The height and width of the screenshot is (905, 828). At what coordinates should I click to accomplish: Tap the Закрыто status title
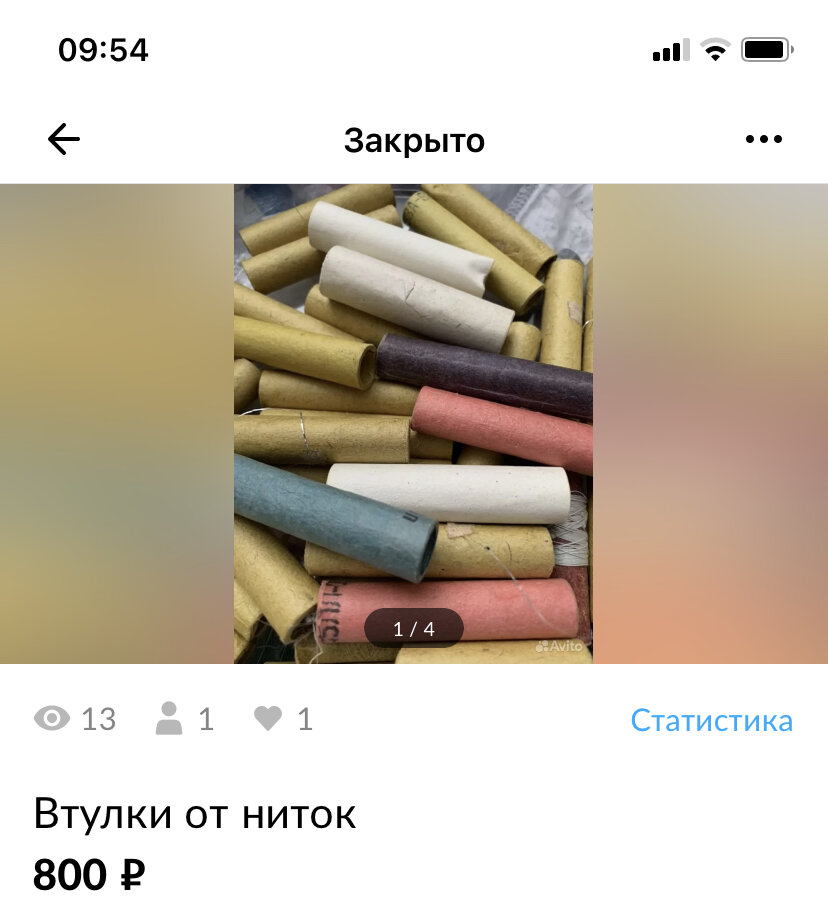tap(414, 140)
